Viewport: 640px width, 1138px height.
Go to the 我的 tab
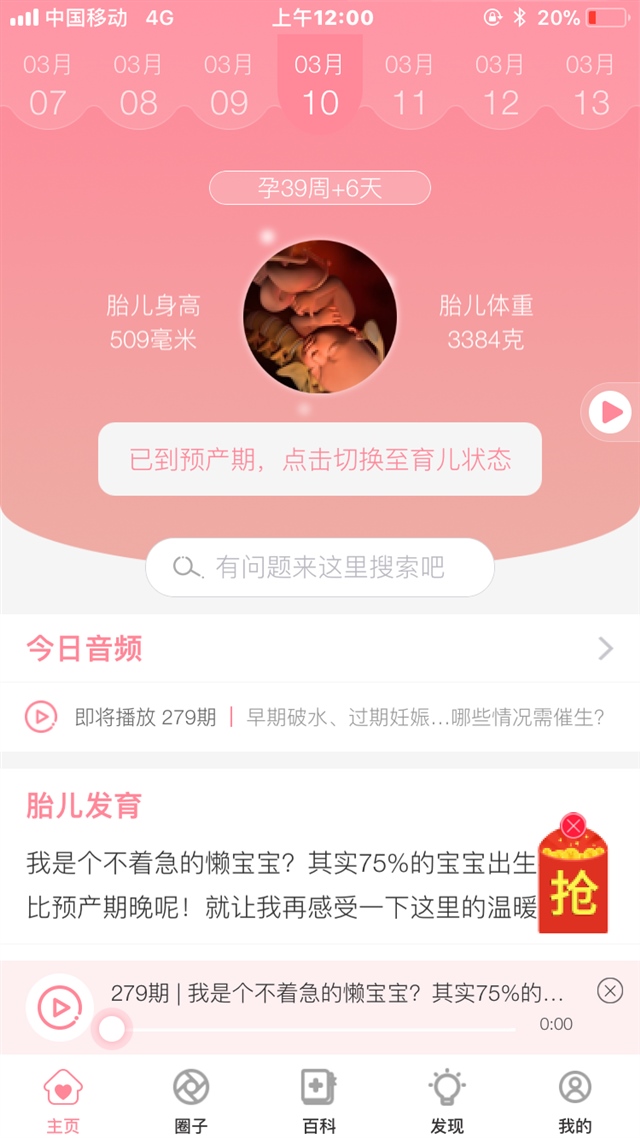tap(575, 1100)
